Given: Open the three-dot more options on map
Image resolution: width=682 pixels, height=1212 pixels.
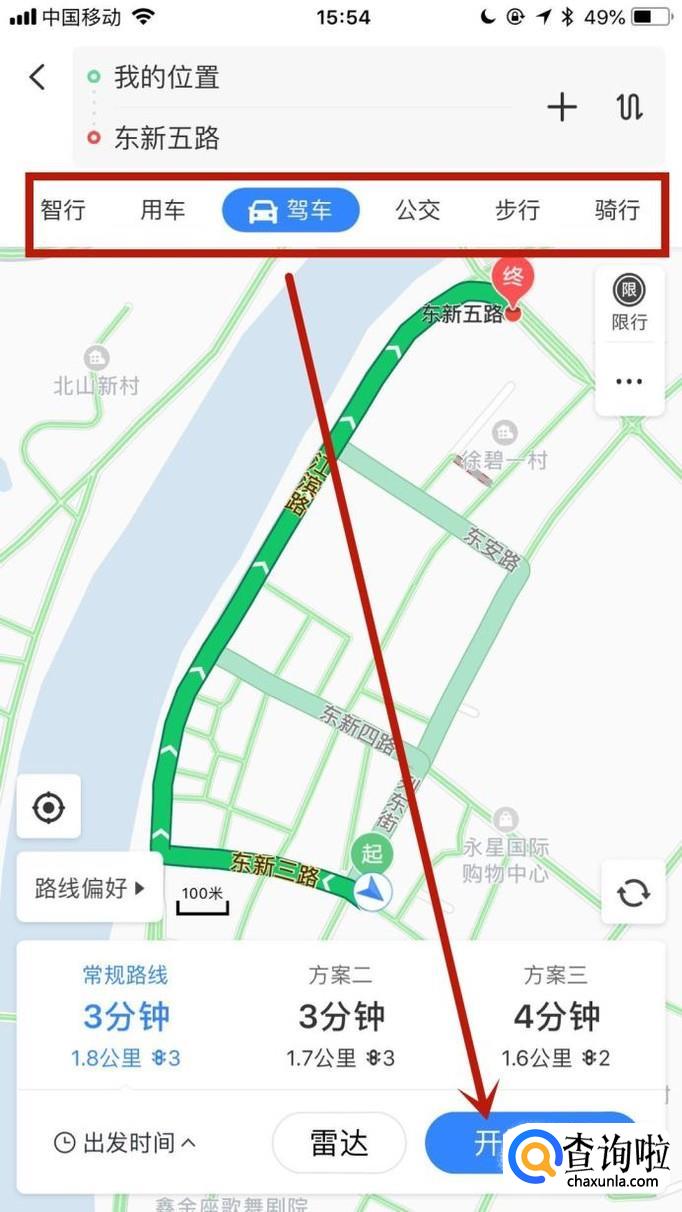Looking at the screenshot, I should pyautogui.click(x=629, y=381).
